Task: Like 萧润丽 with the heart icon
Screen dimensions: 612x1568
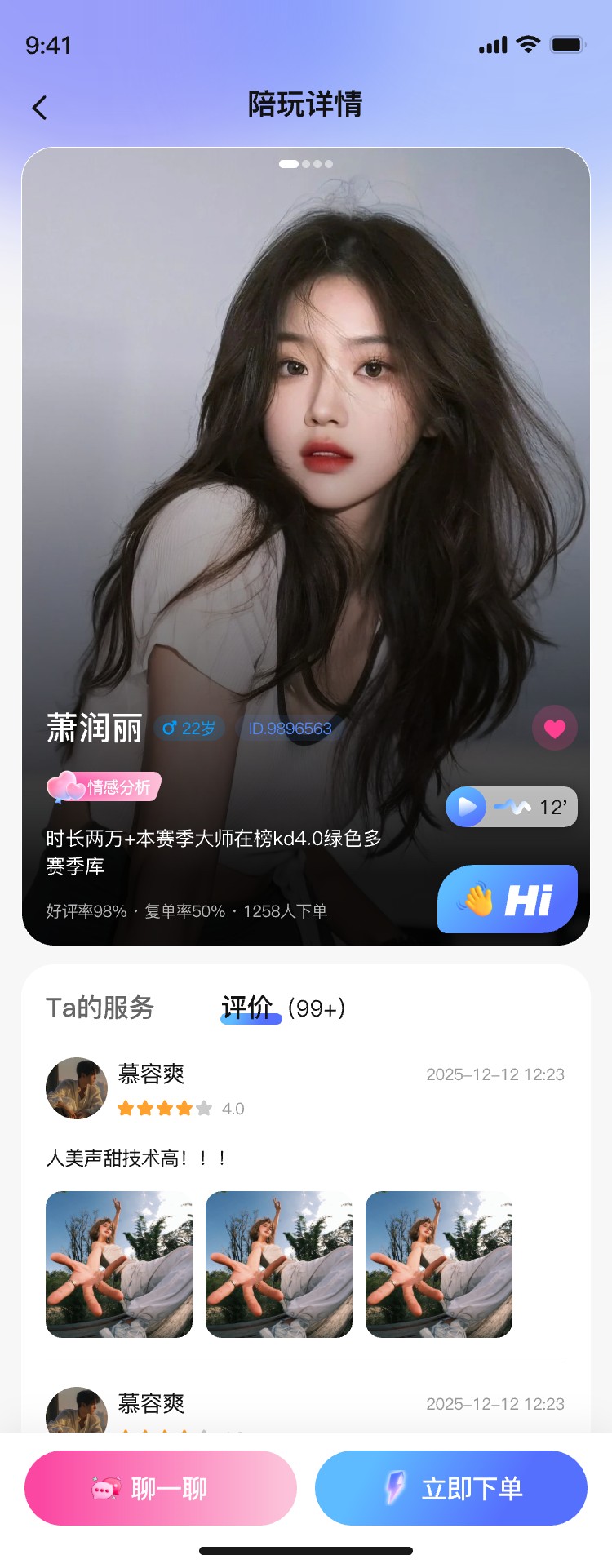Action: click(x=555, y=728)
